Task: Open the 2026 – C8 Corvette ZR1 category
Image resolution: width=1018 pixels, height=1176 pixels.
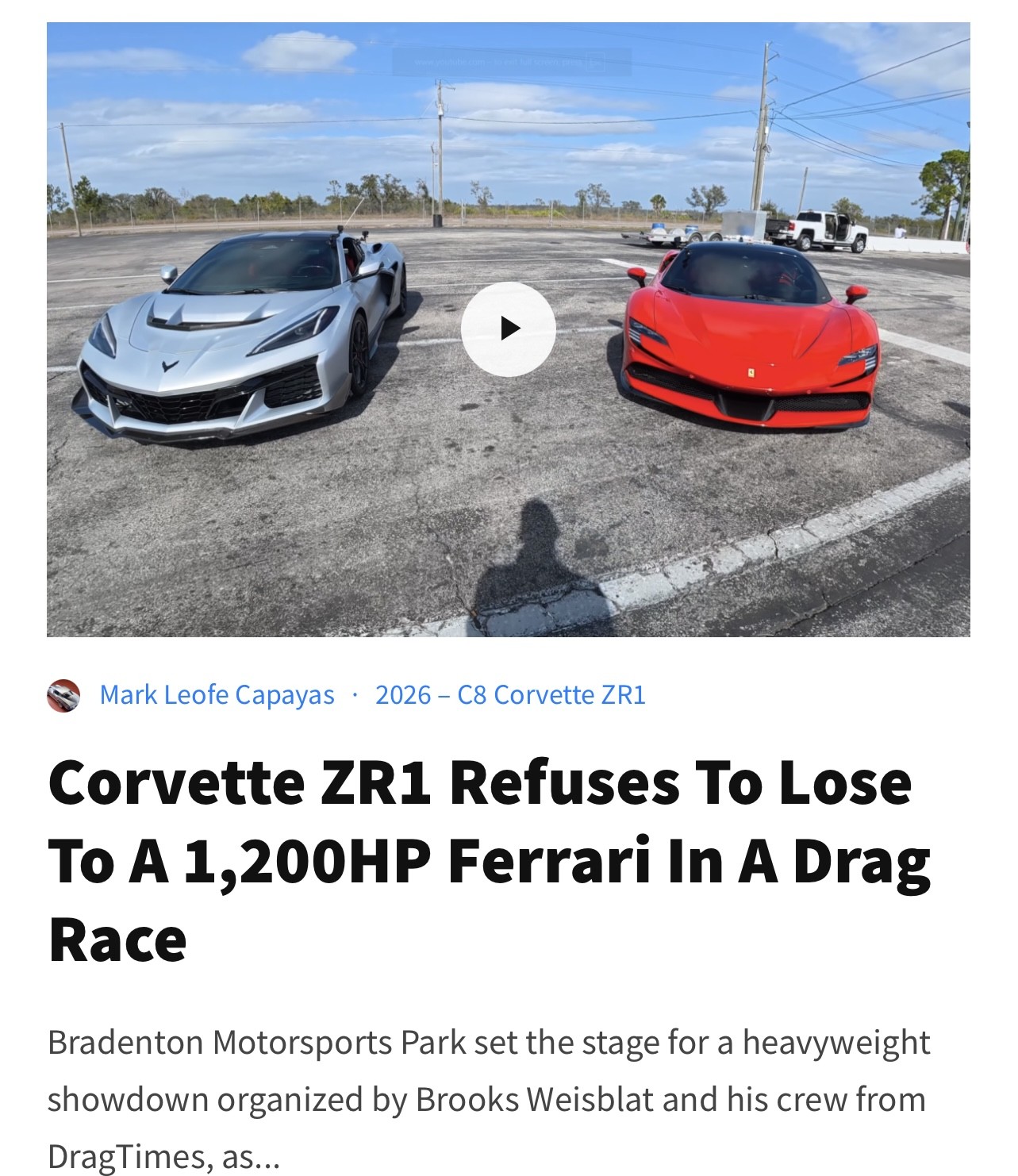Action: 510,695
